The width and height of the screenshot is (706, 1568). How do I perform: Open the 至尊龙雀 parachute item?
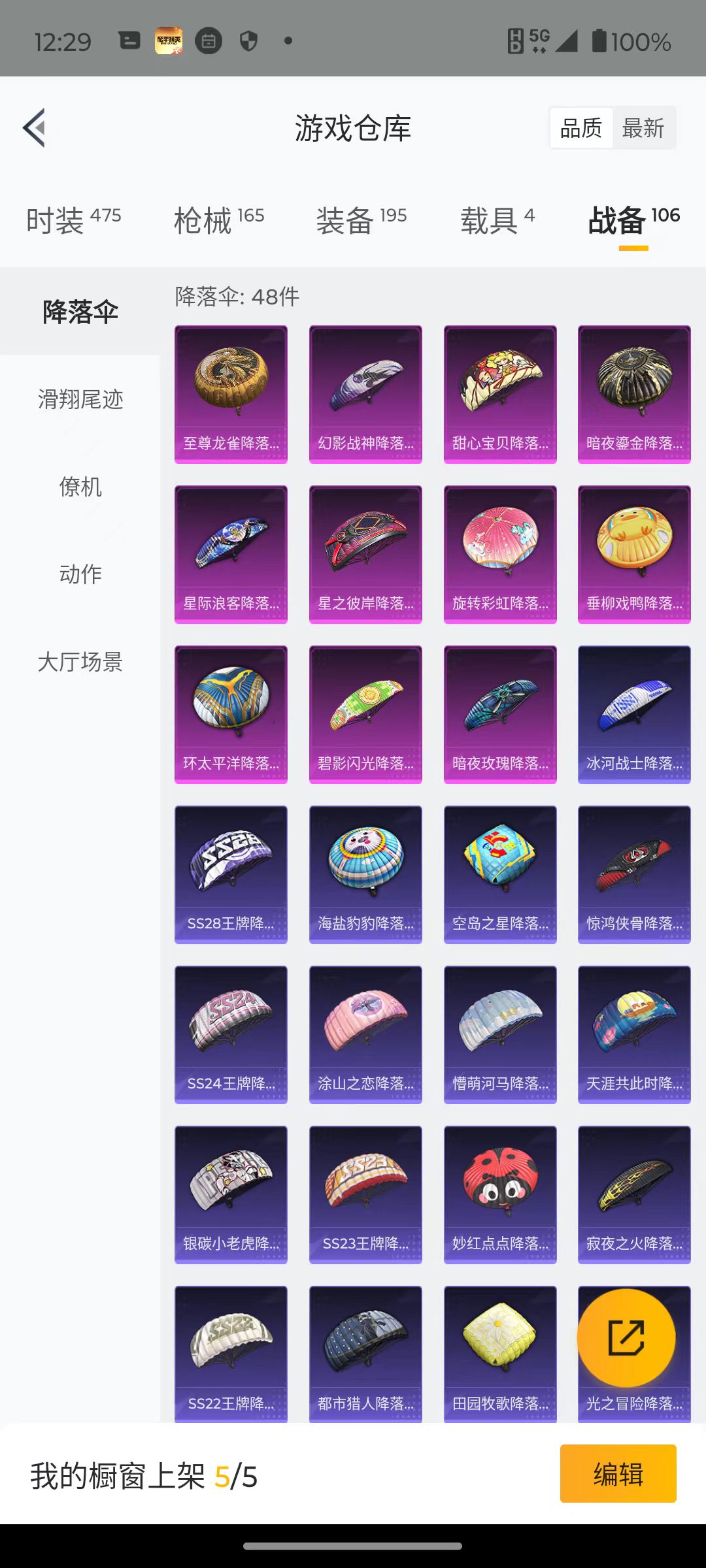point(231,395)
